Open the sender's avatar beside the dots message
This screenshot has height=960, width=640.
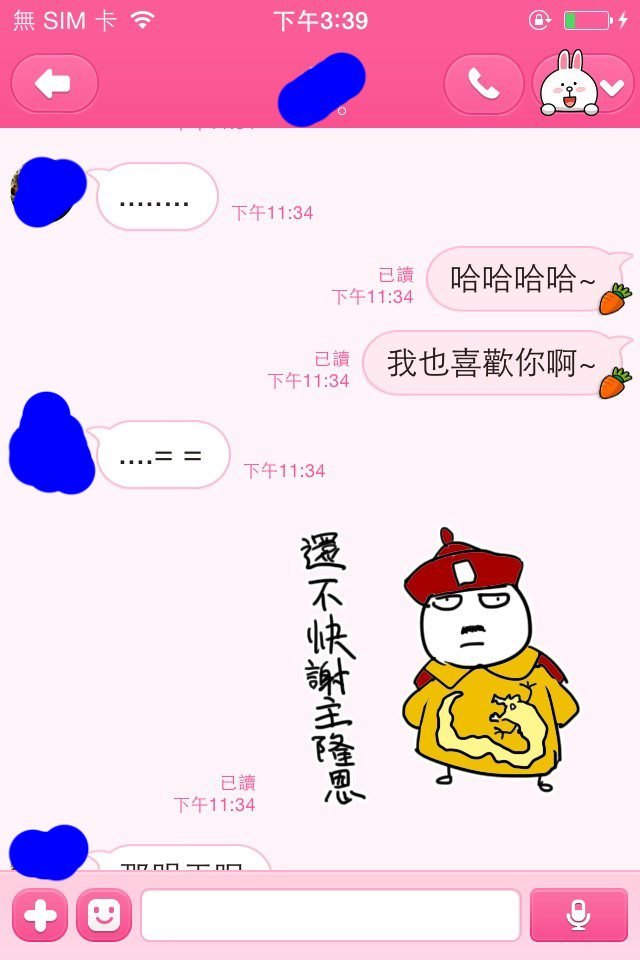click(46, 192)
